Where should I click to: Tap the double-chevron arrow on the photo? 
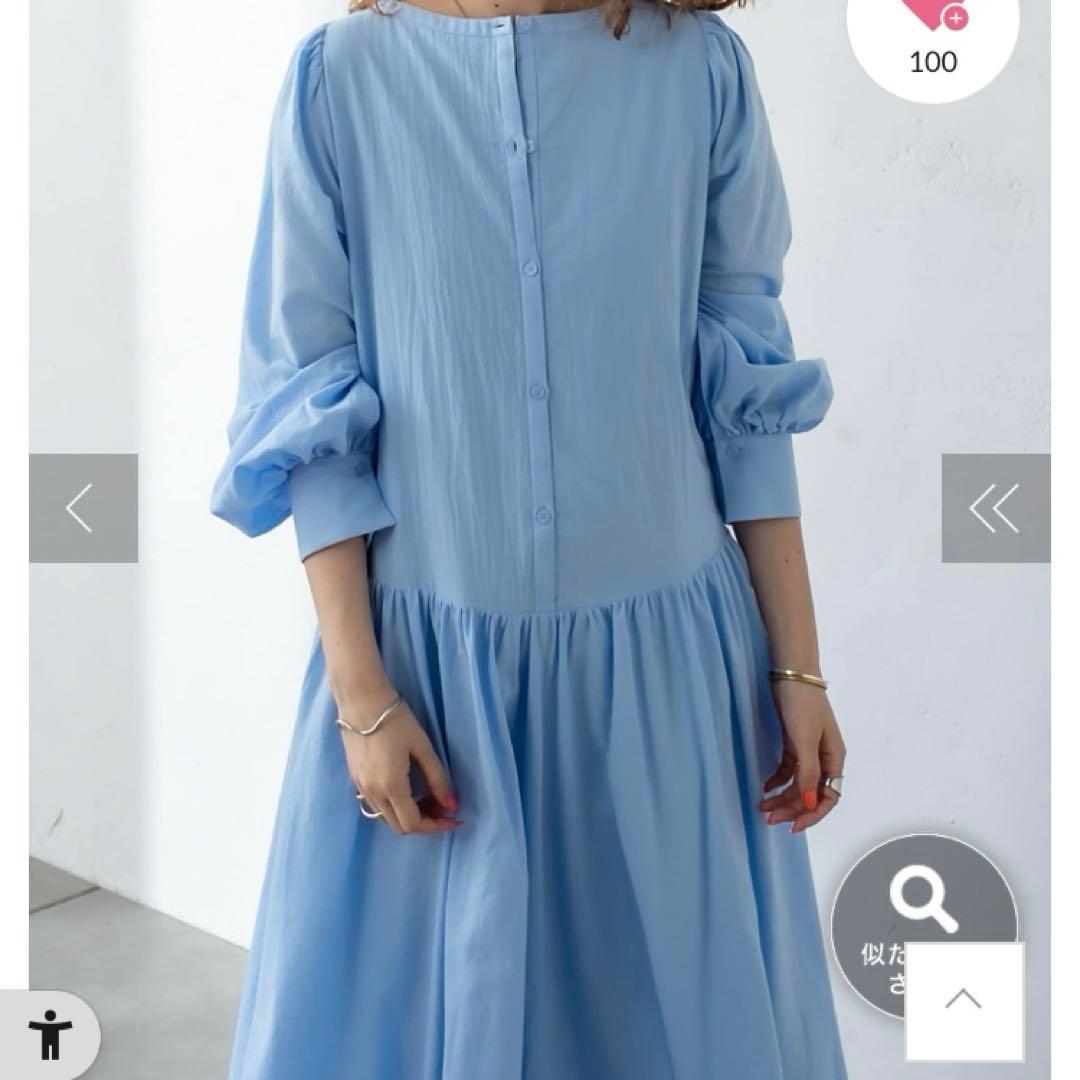pos(995,508)
